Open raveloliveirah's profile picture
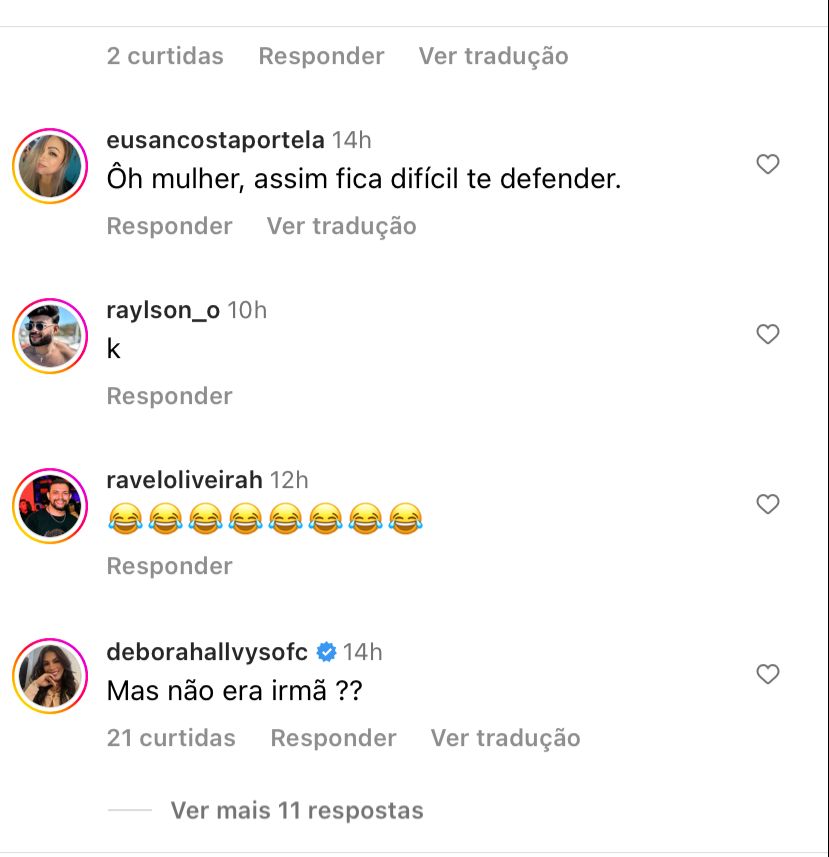The width and height of the screenshot is (829, 857). click(50, 506)
